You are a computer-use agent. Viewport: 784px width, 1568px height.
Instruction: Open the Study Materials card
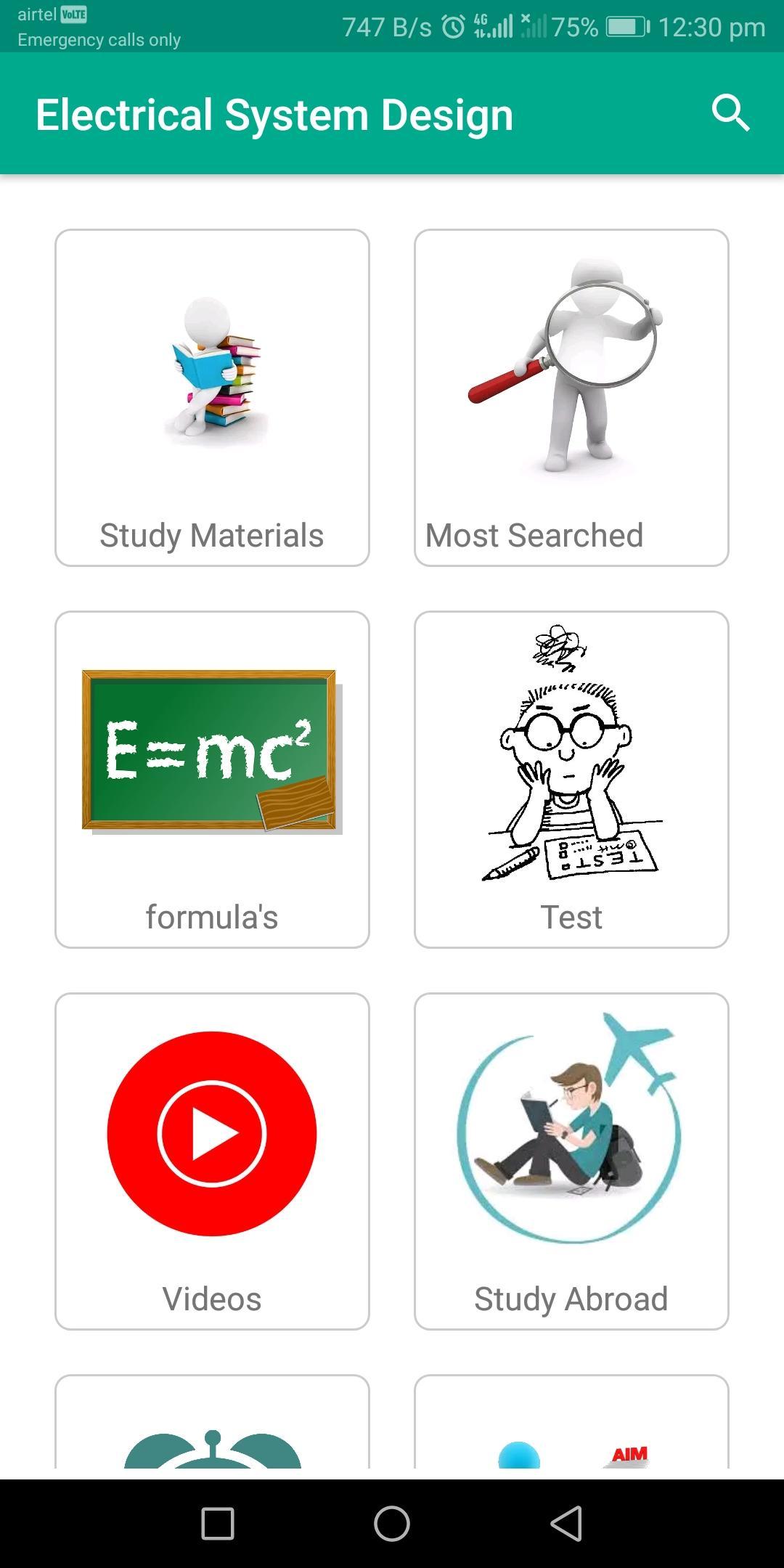[x=212, y=398]
